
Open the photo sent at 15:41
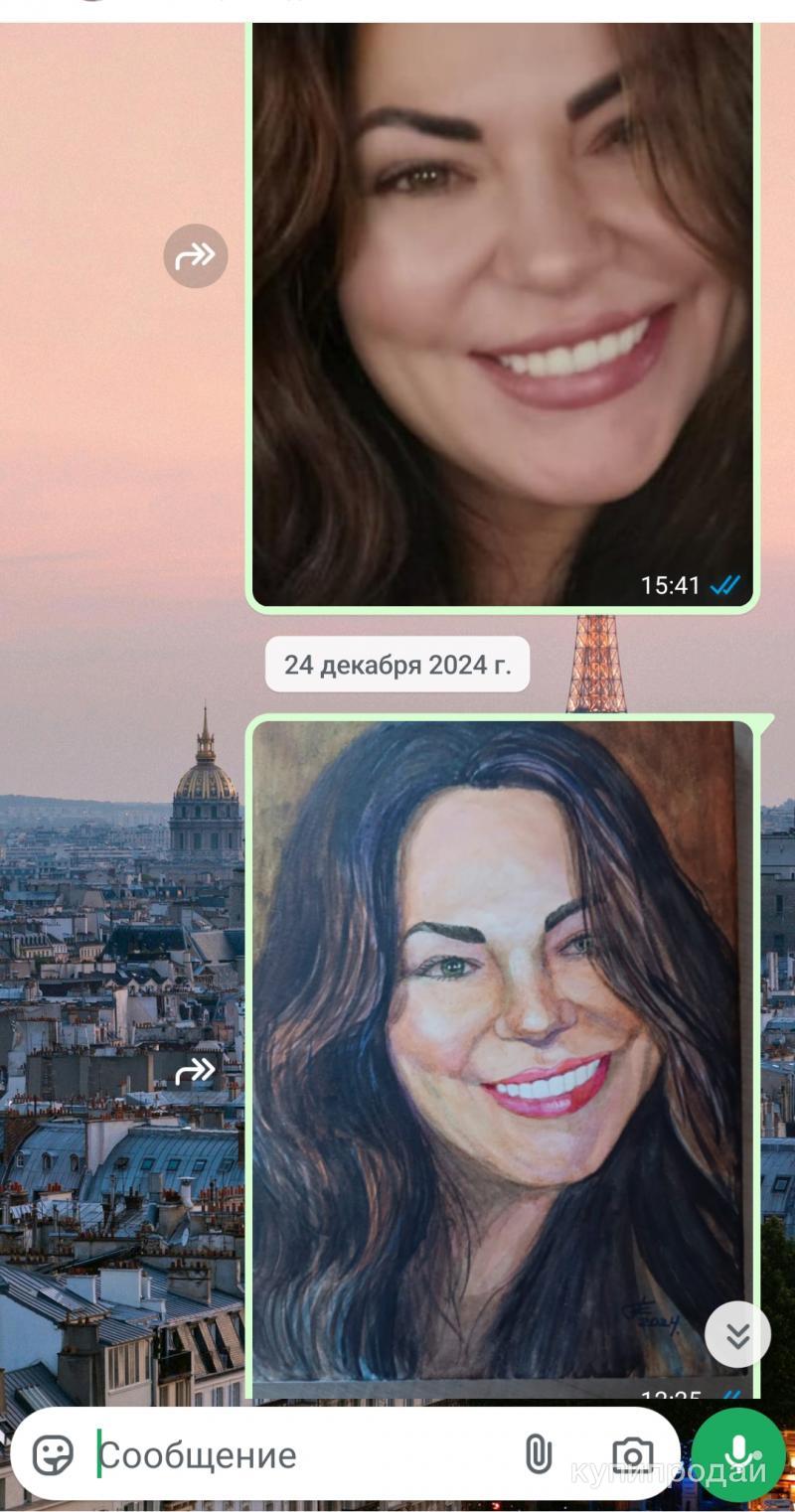502,308
